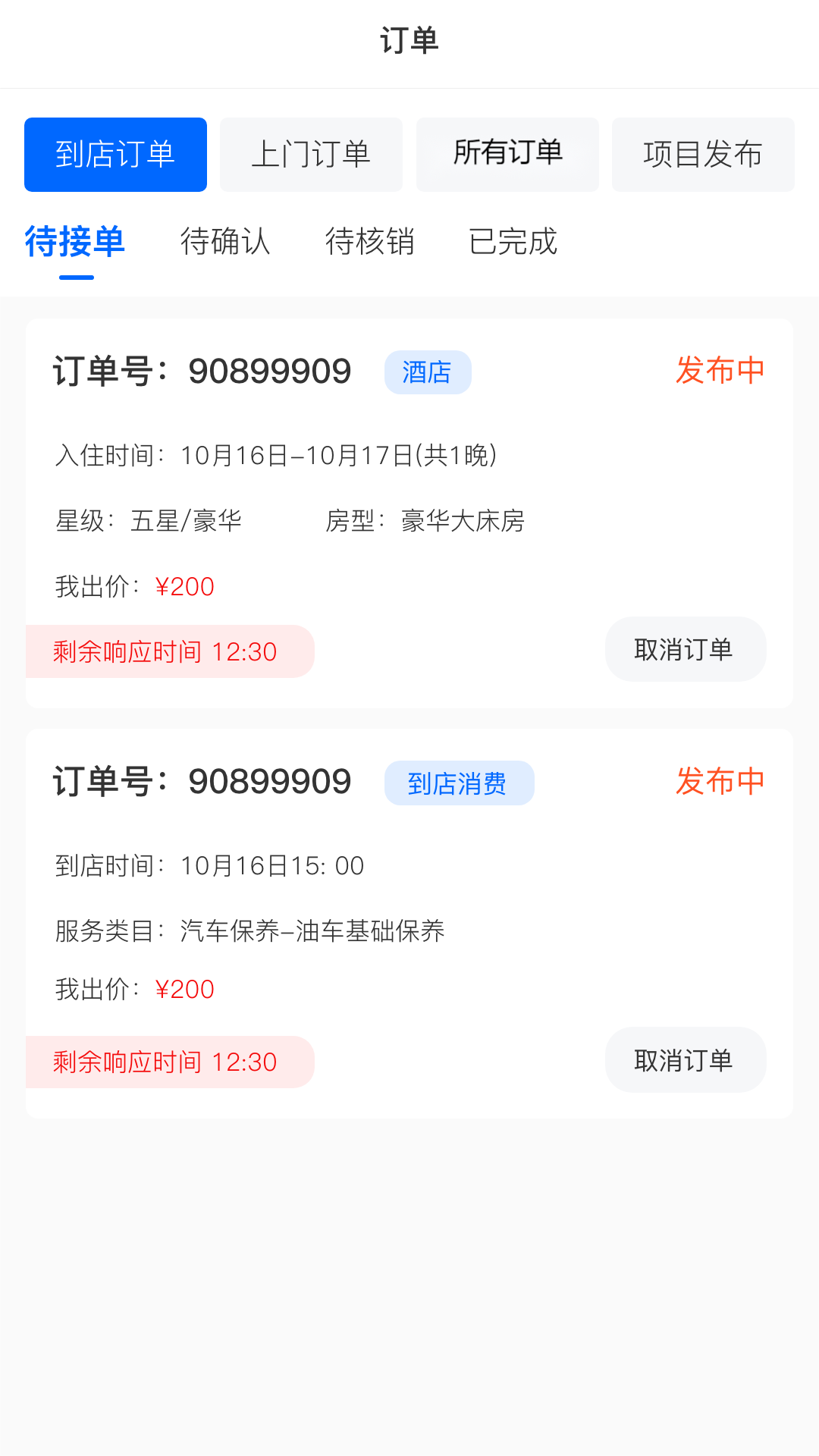Image resolution: width=819 pixels, height=1456 pixels.
Task: Click the remaining response time 12:30 badge
Action: click(x=169, y=651)
